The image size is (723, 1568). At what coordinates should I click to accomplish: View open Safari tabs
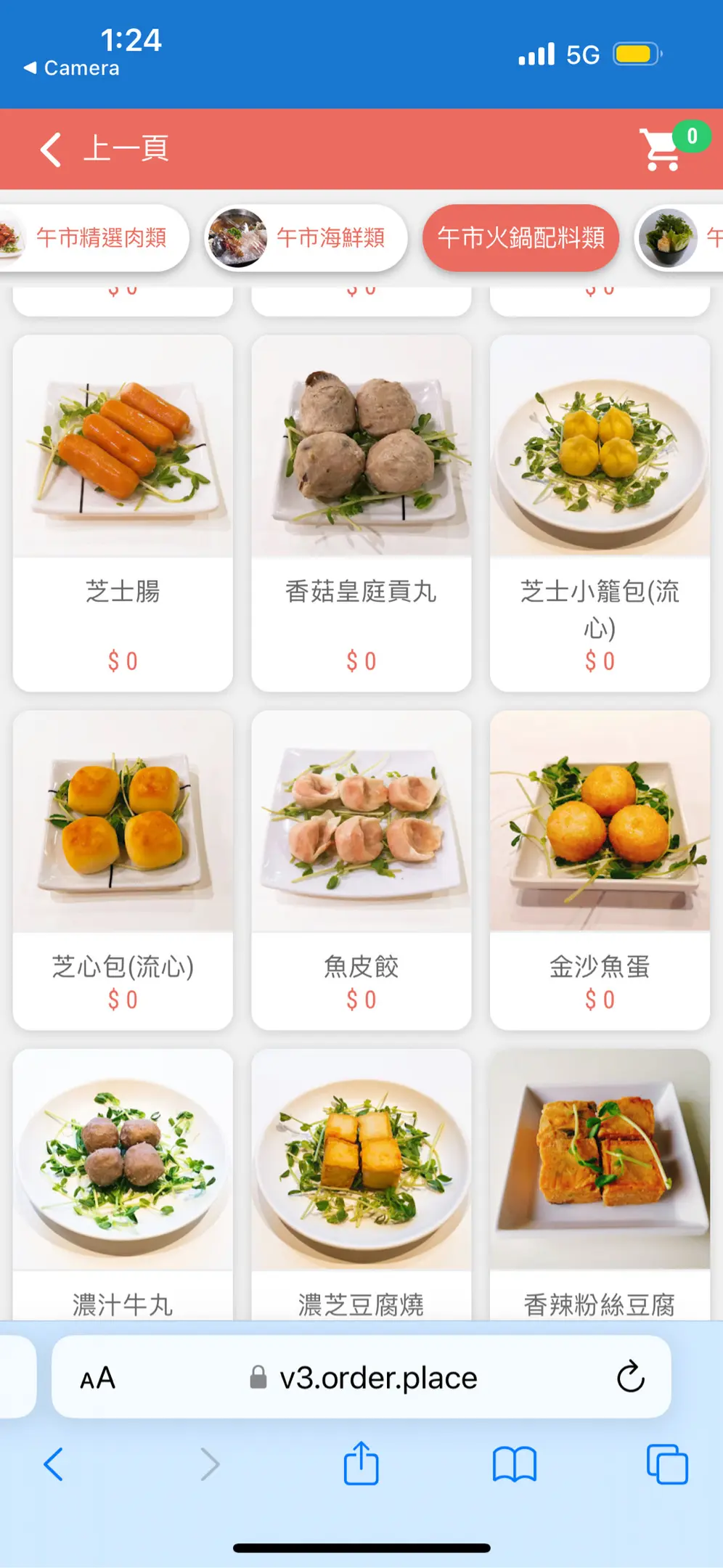coord(666,1463)
